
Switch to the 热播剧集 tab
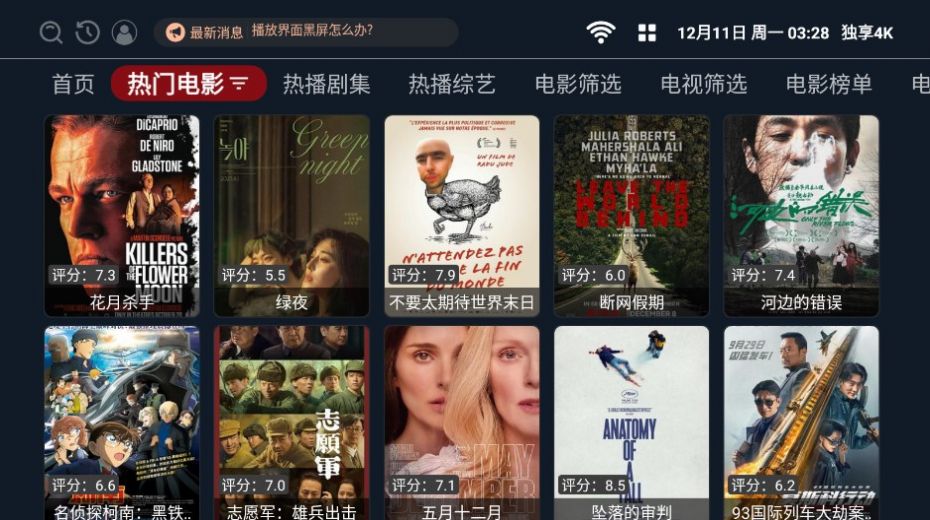326,84
